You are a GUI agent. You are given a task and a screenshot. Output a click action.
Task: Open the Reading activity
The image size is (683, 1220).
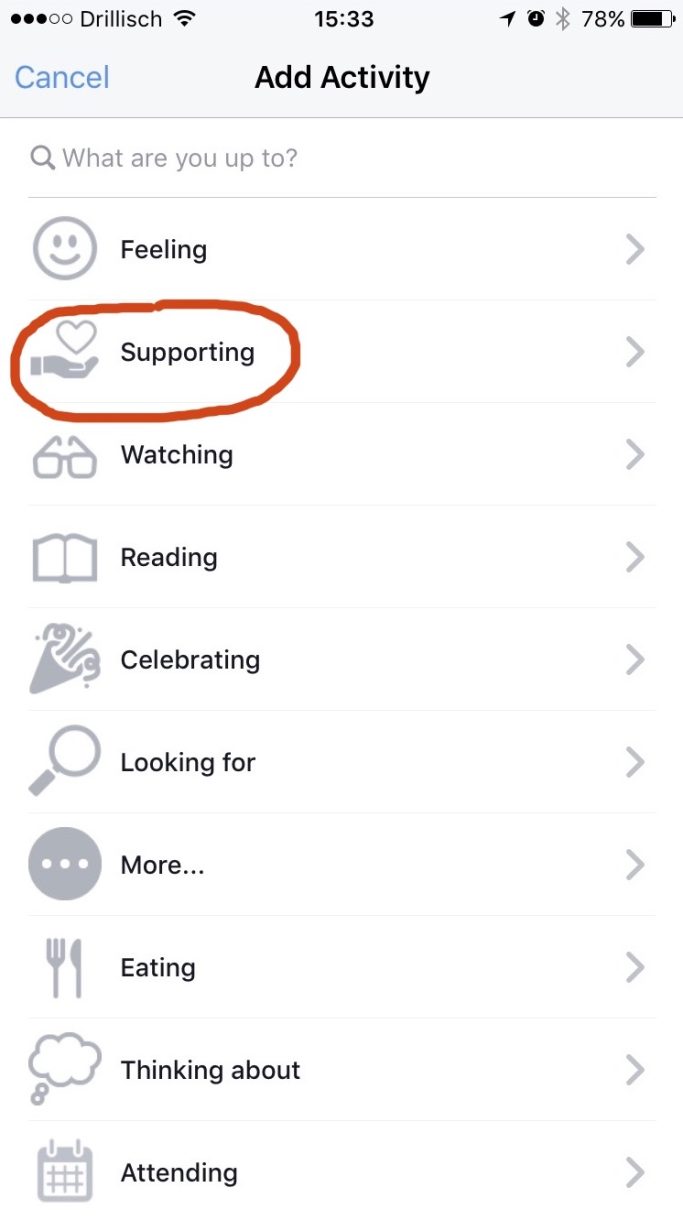tap(342, 557)
